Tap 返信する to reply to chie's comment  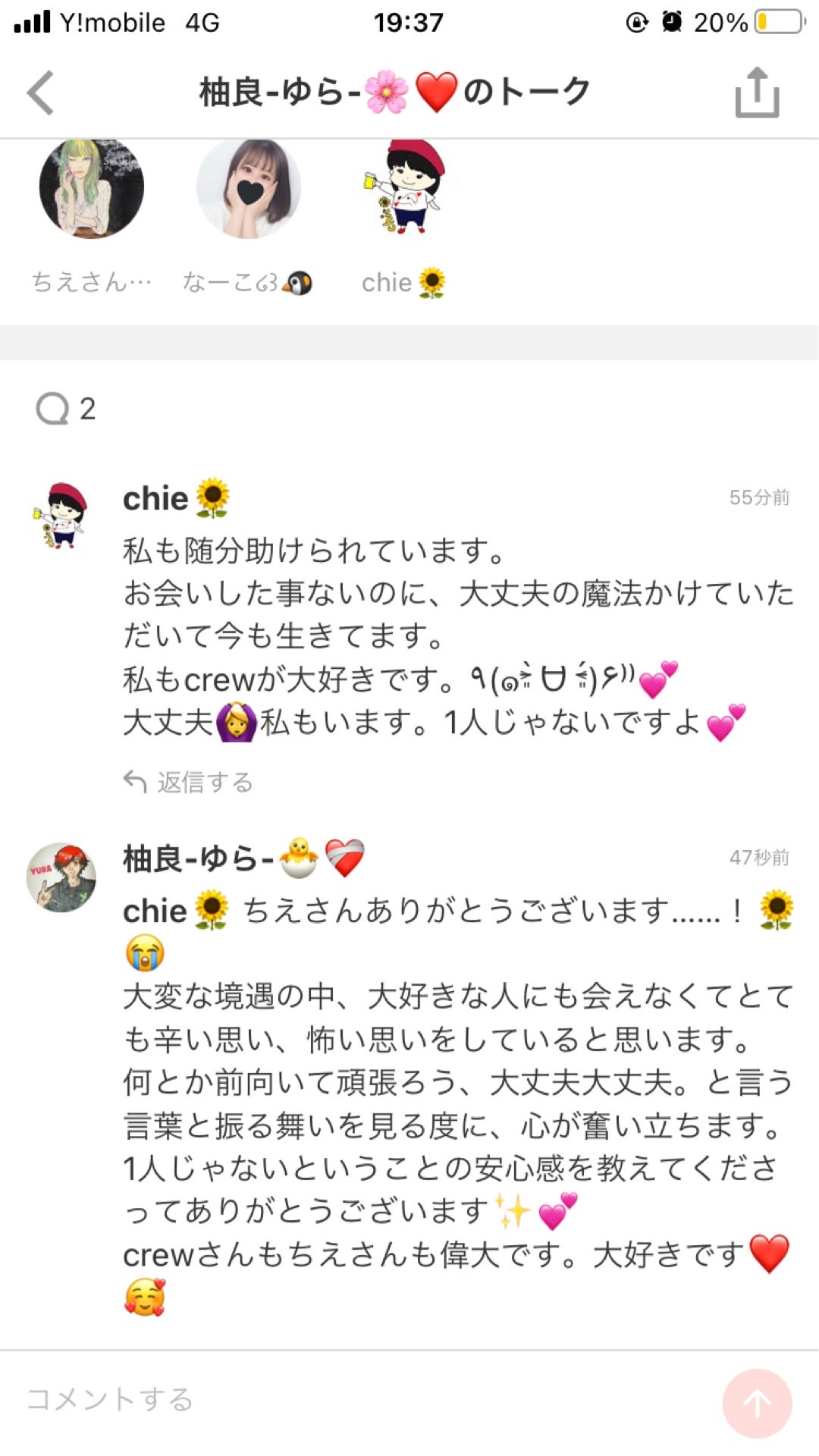click(203, 781)
